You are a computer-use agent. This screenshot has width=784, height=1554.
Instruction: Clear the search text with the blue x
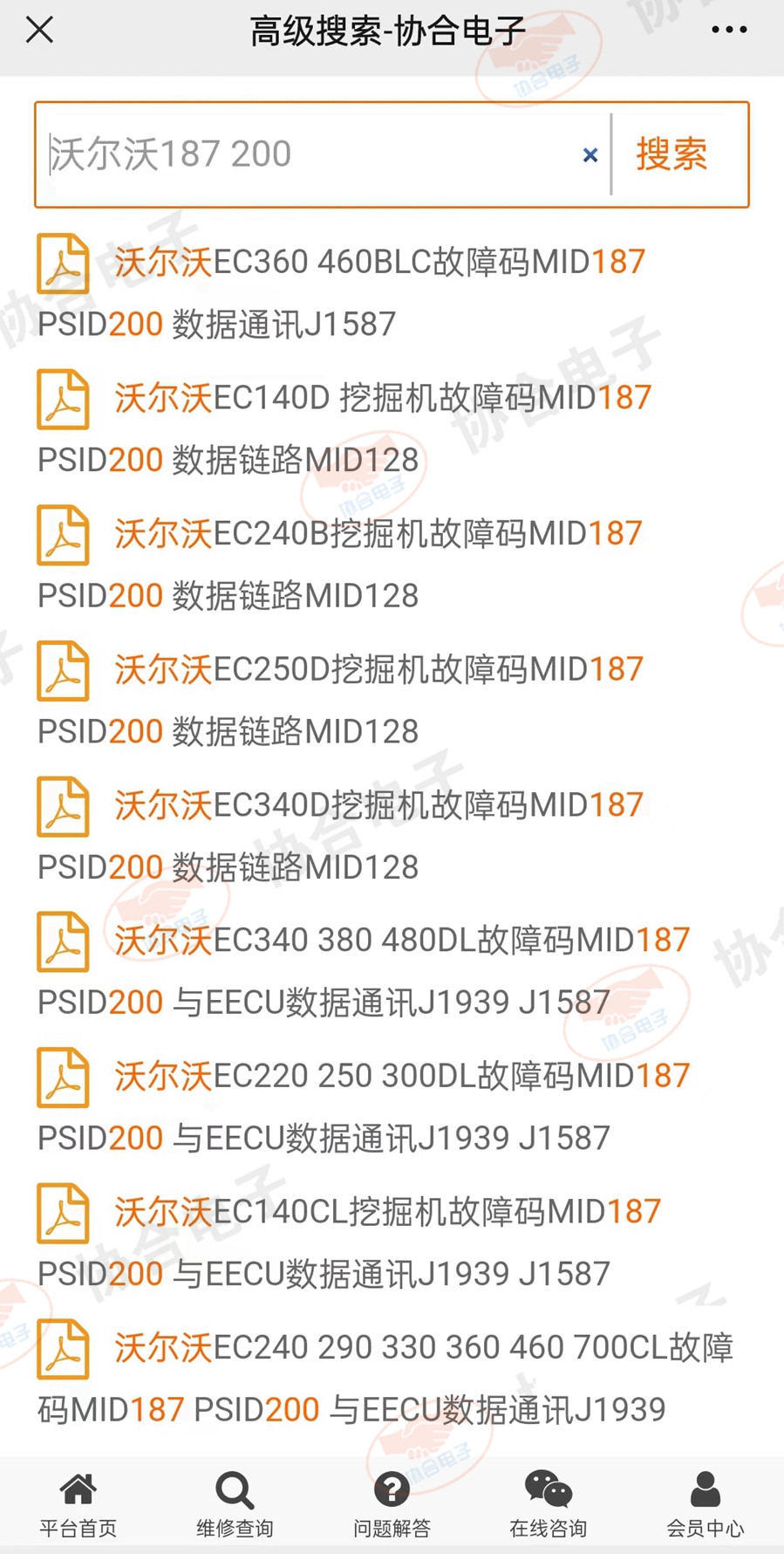coord(590,154)
